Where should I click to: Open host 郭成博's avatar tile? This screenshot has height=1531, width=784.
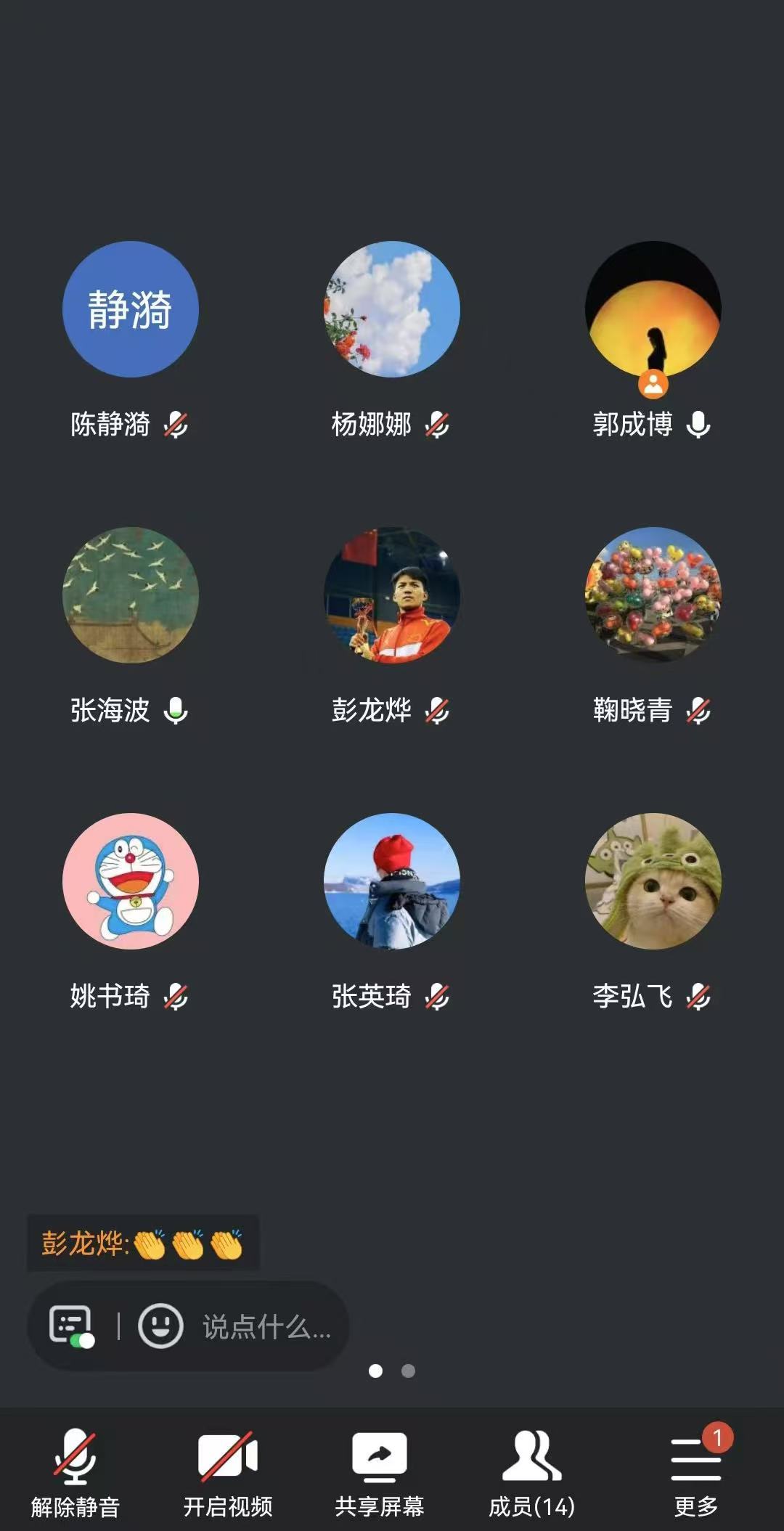[x=653, y=309]
